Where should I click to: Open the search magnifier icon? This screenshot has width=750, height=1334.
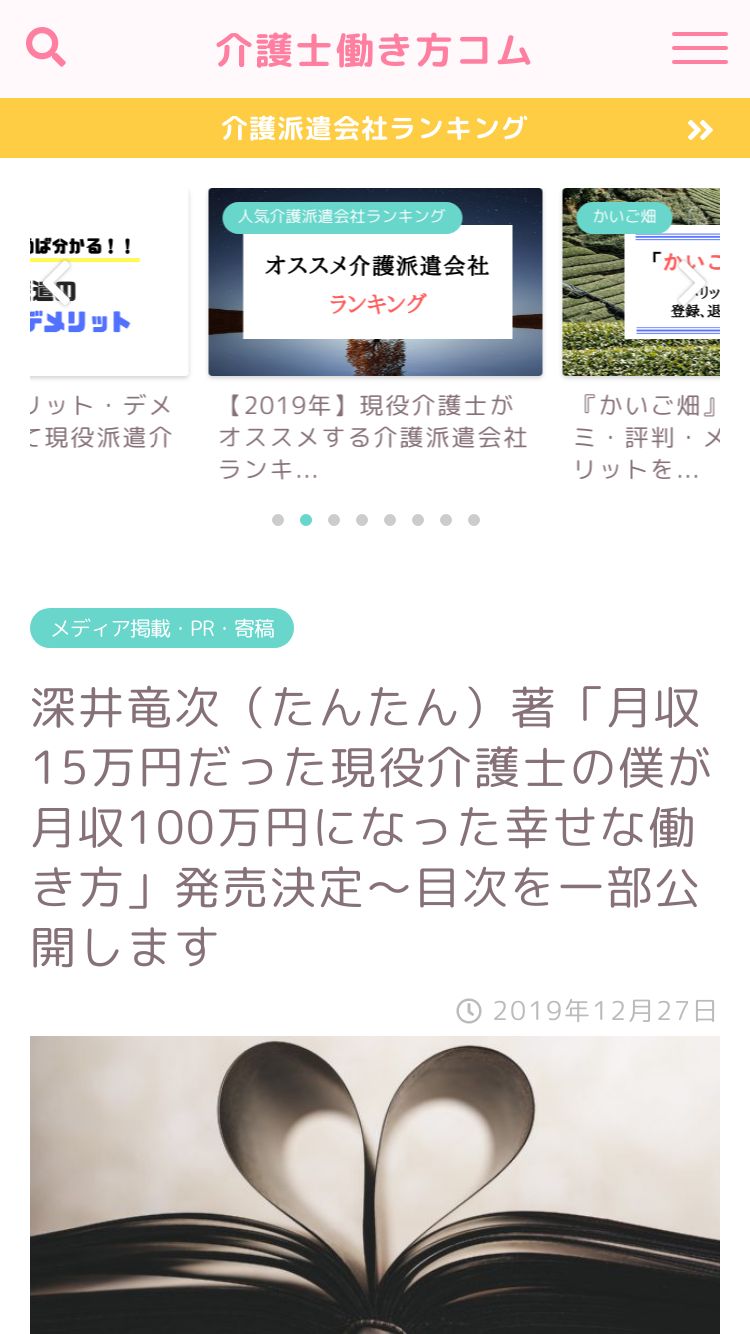point(45,48)
